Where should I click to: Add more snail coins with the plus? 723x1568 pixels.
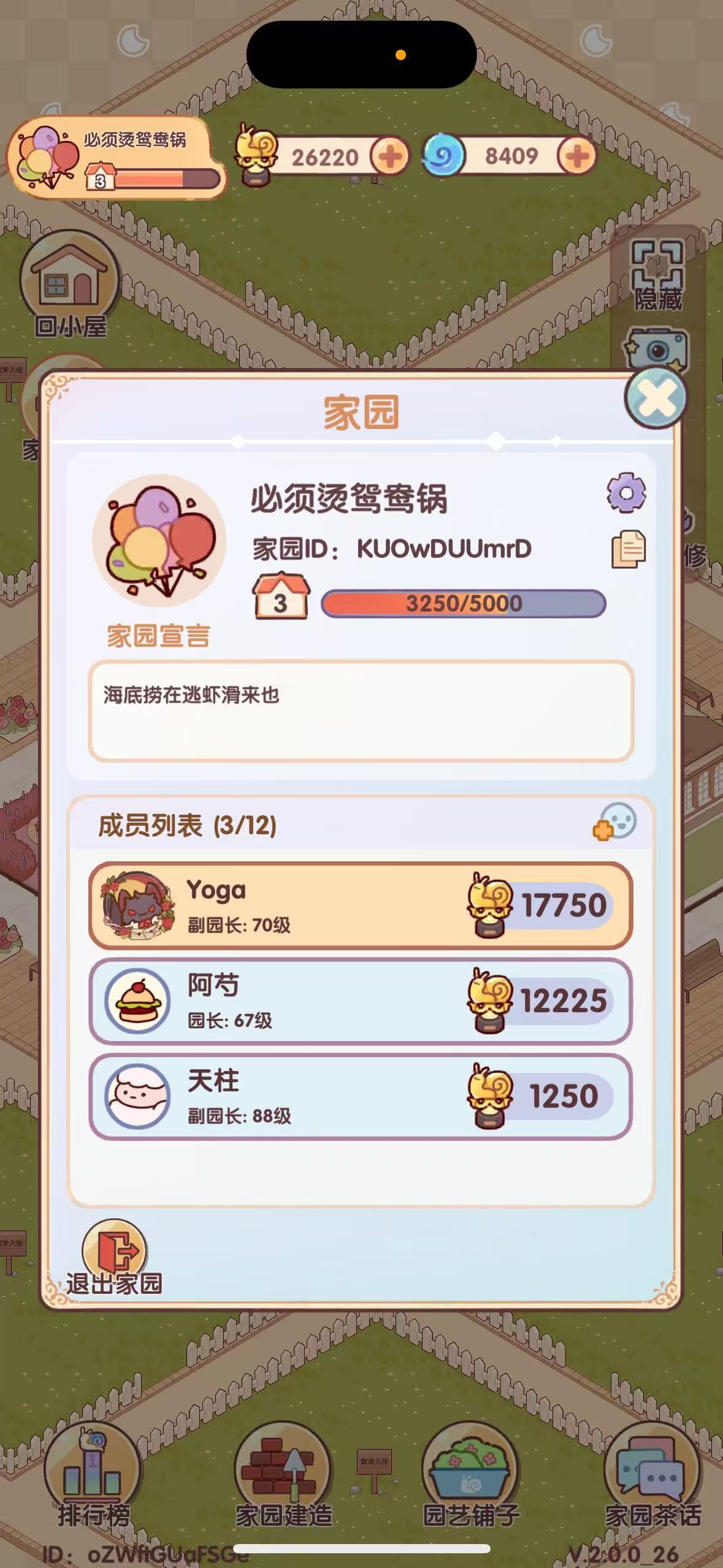coord(390,156)
